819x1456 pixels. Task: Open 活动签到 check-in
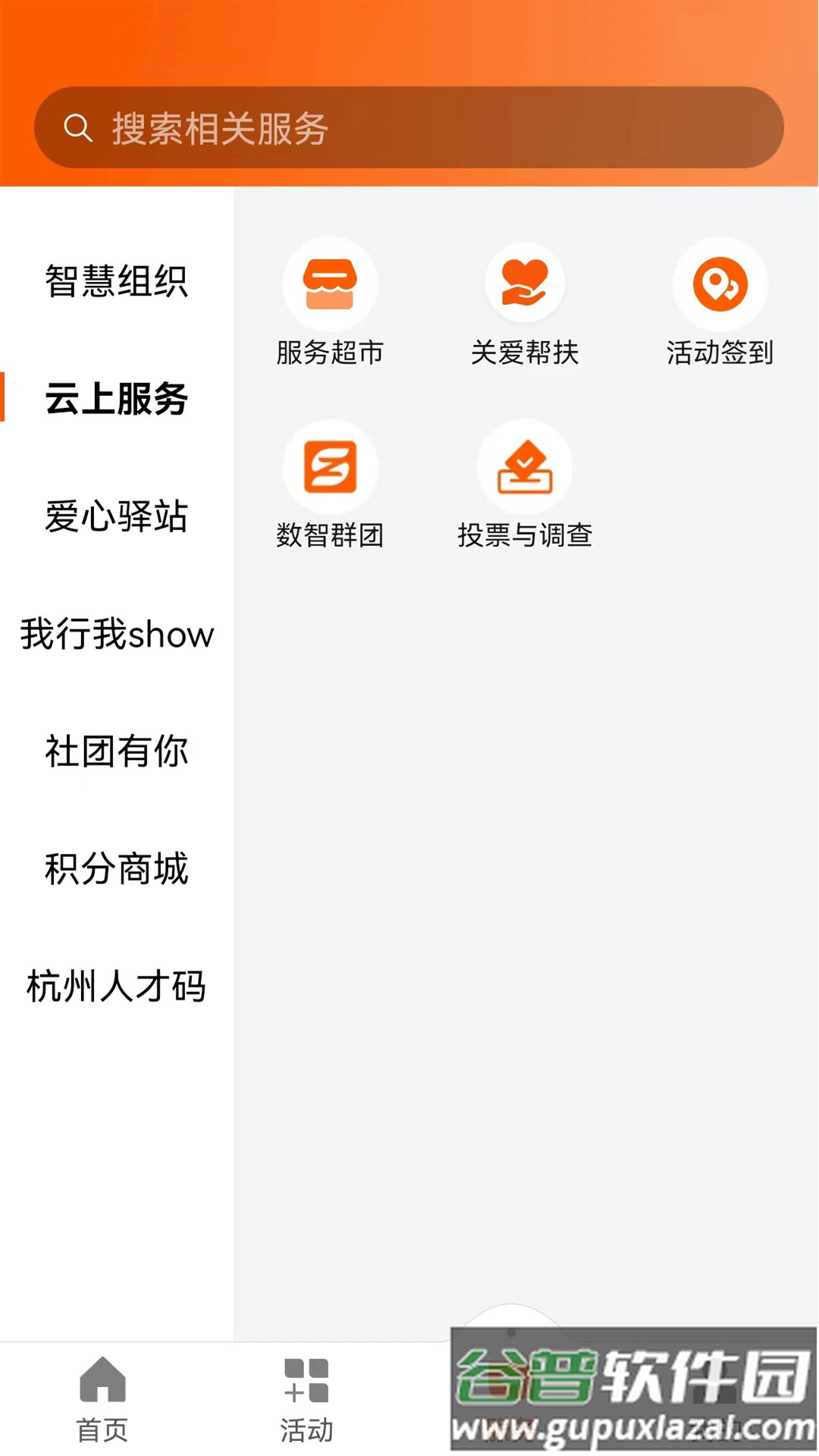[720, 303]
